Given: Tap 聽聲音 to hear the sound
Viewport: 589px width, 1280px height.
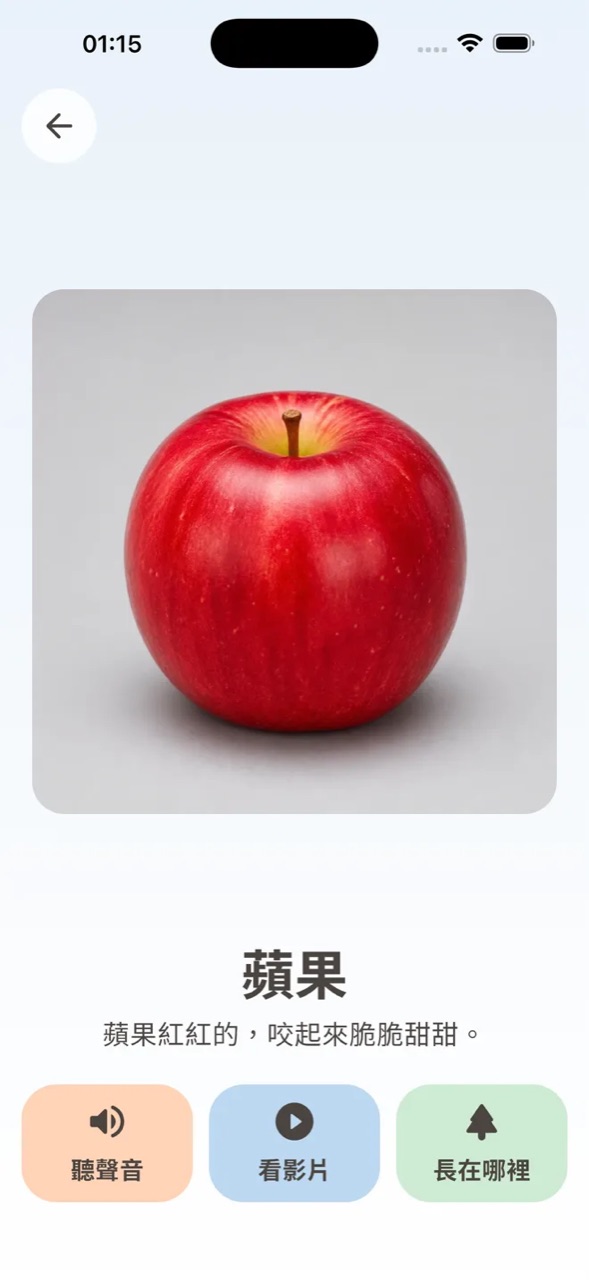Looking at the screenshot, I should [x=107, y=1143].
